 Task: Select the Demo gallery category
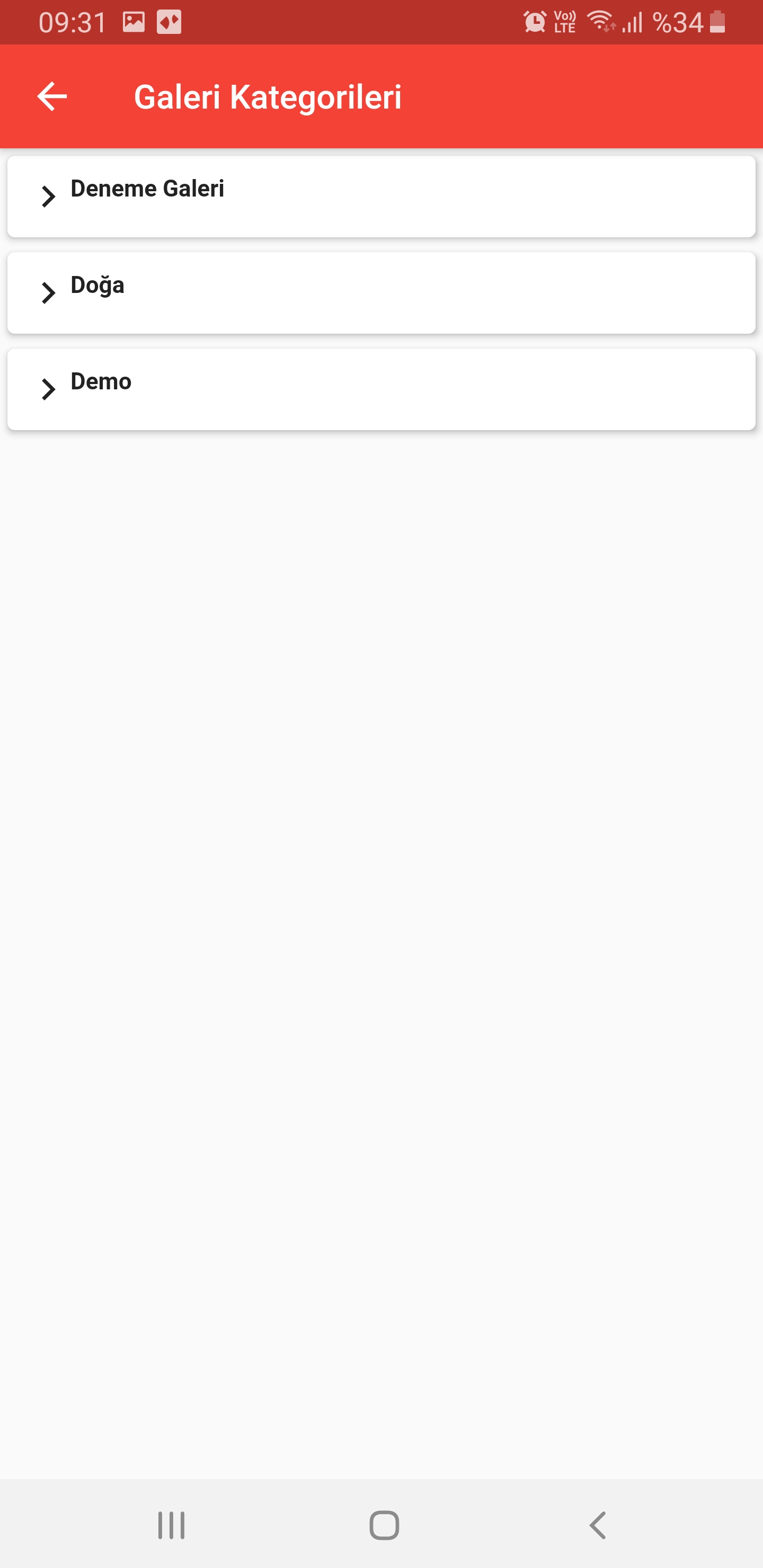(380, 389)
